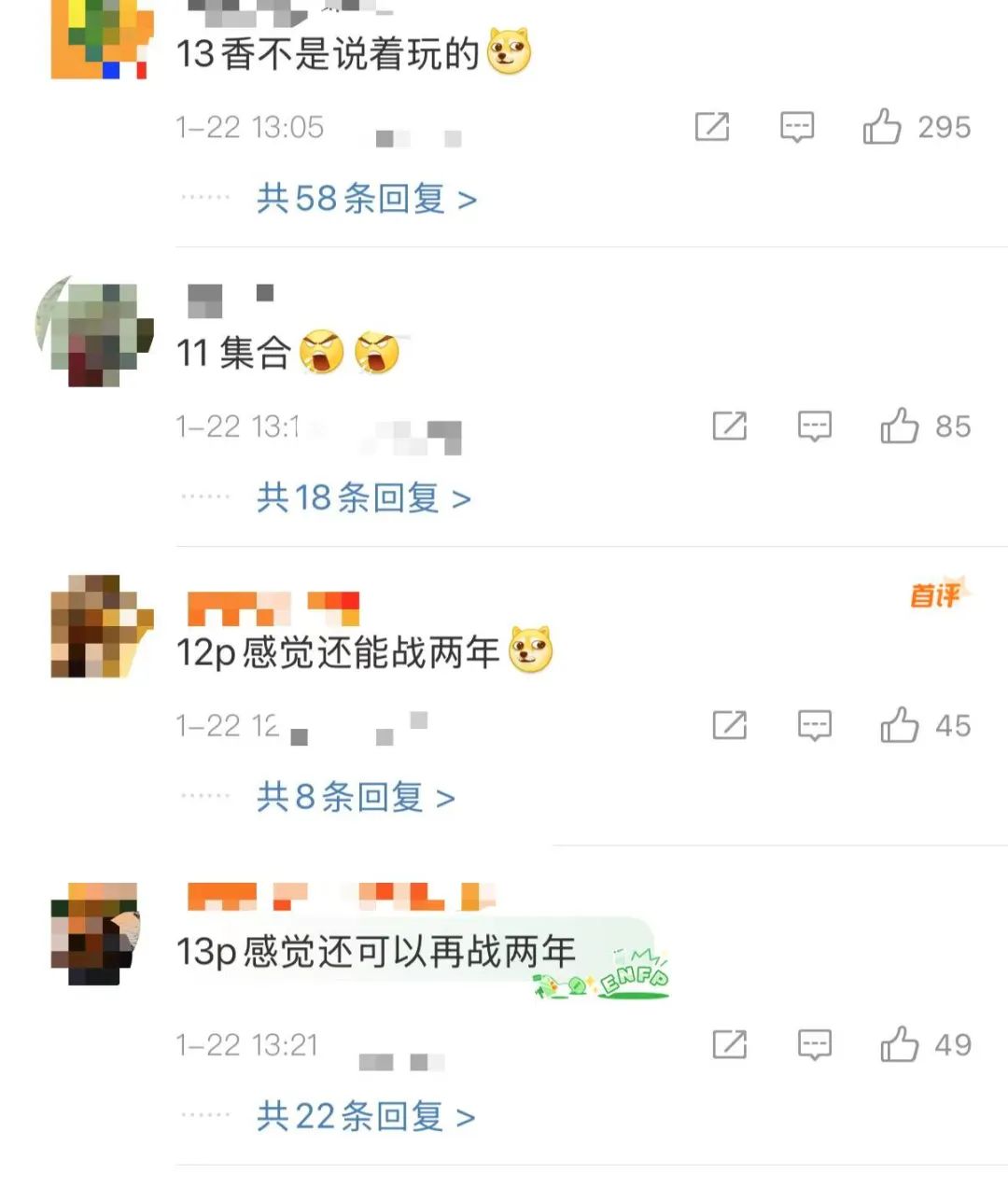The width and height of the screenshot is (1008, 1187).
Task: Open avatar of the '11 集合' commenter
Action: point(95,331)
